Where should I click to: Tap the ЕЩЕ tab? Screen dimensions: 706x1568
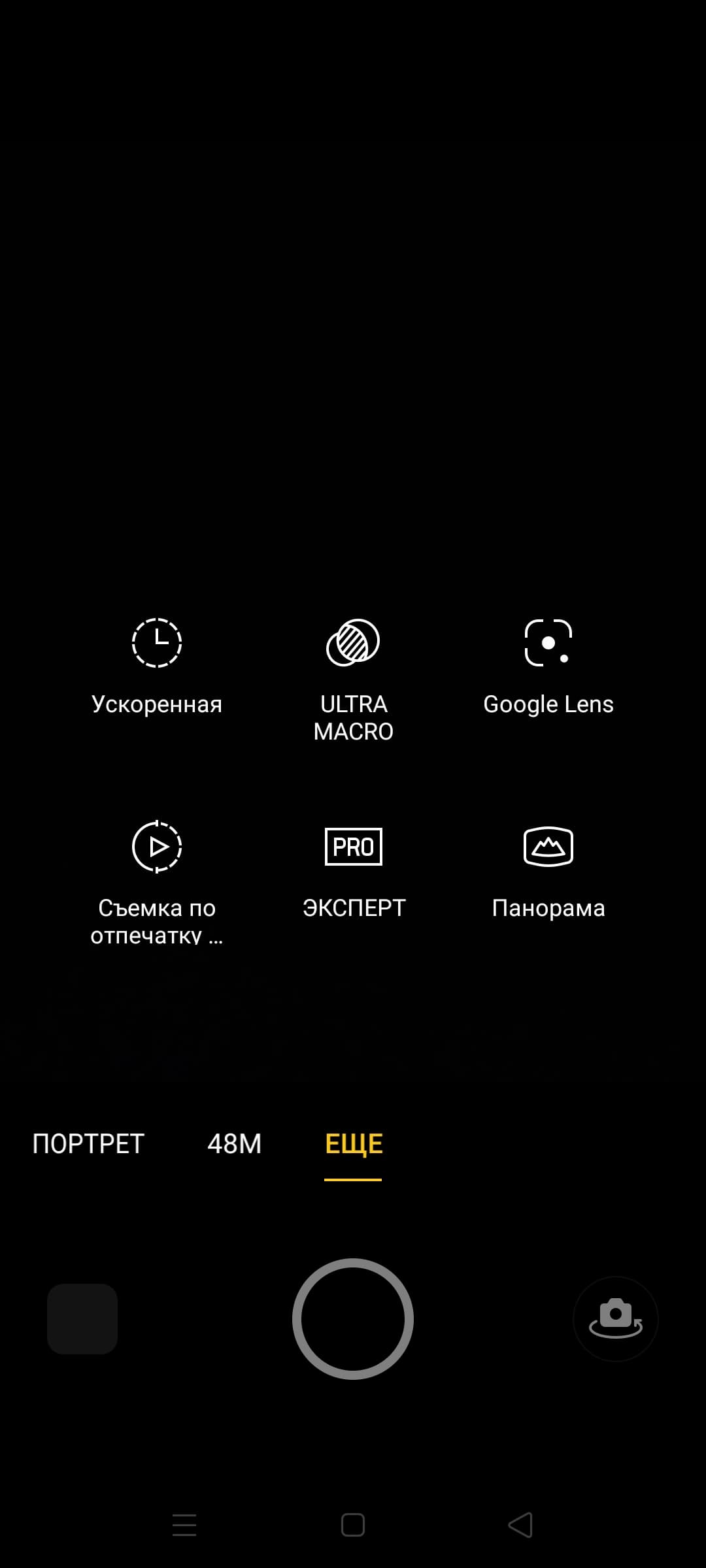(x=353, y=1144)
